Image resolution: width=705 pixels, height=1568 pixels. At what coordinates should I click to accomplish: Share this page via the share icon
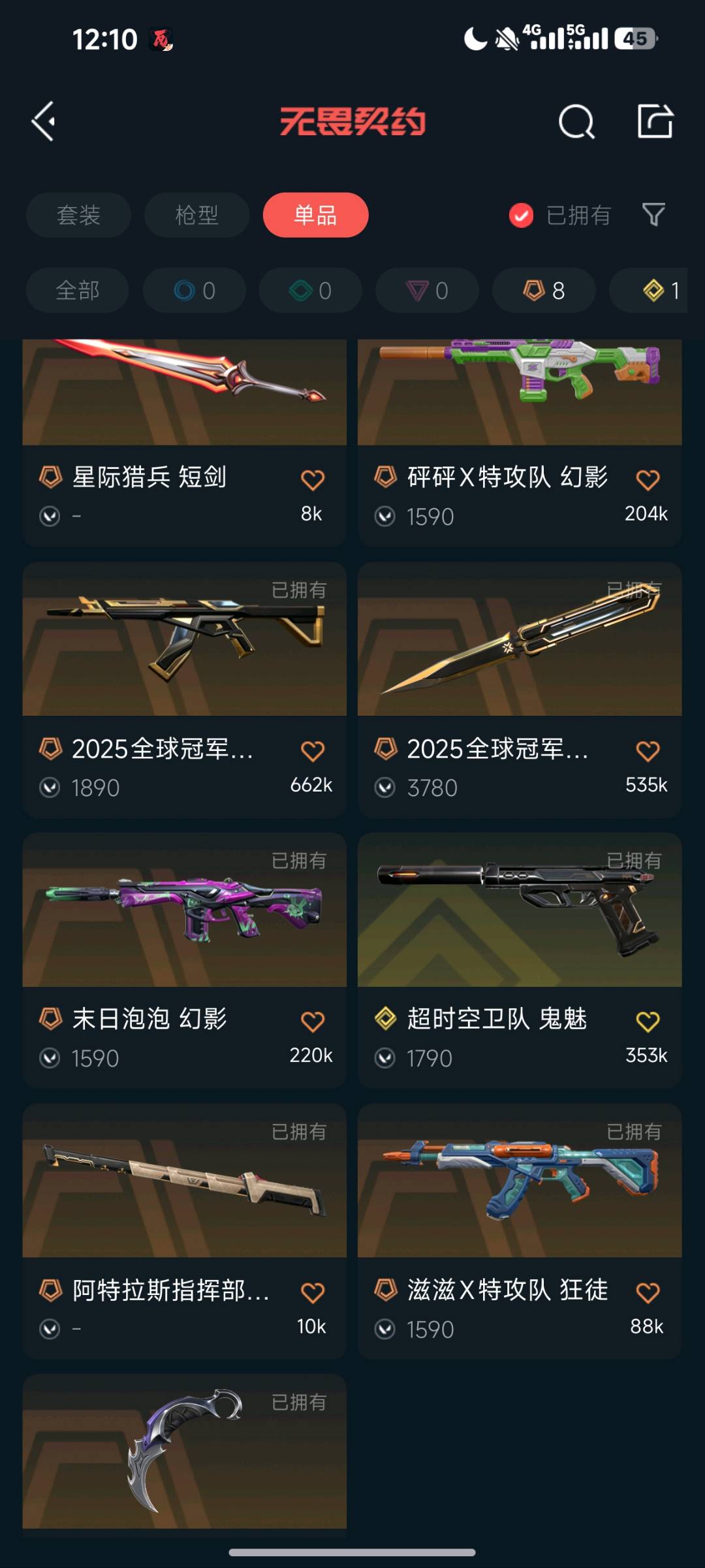[655, 121]
